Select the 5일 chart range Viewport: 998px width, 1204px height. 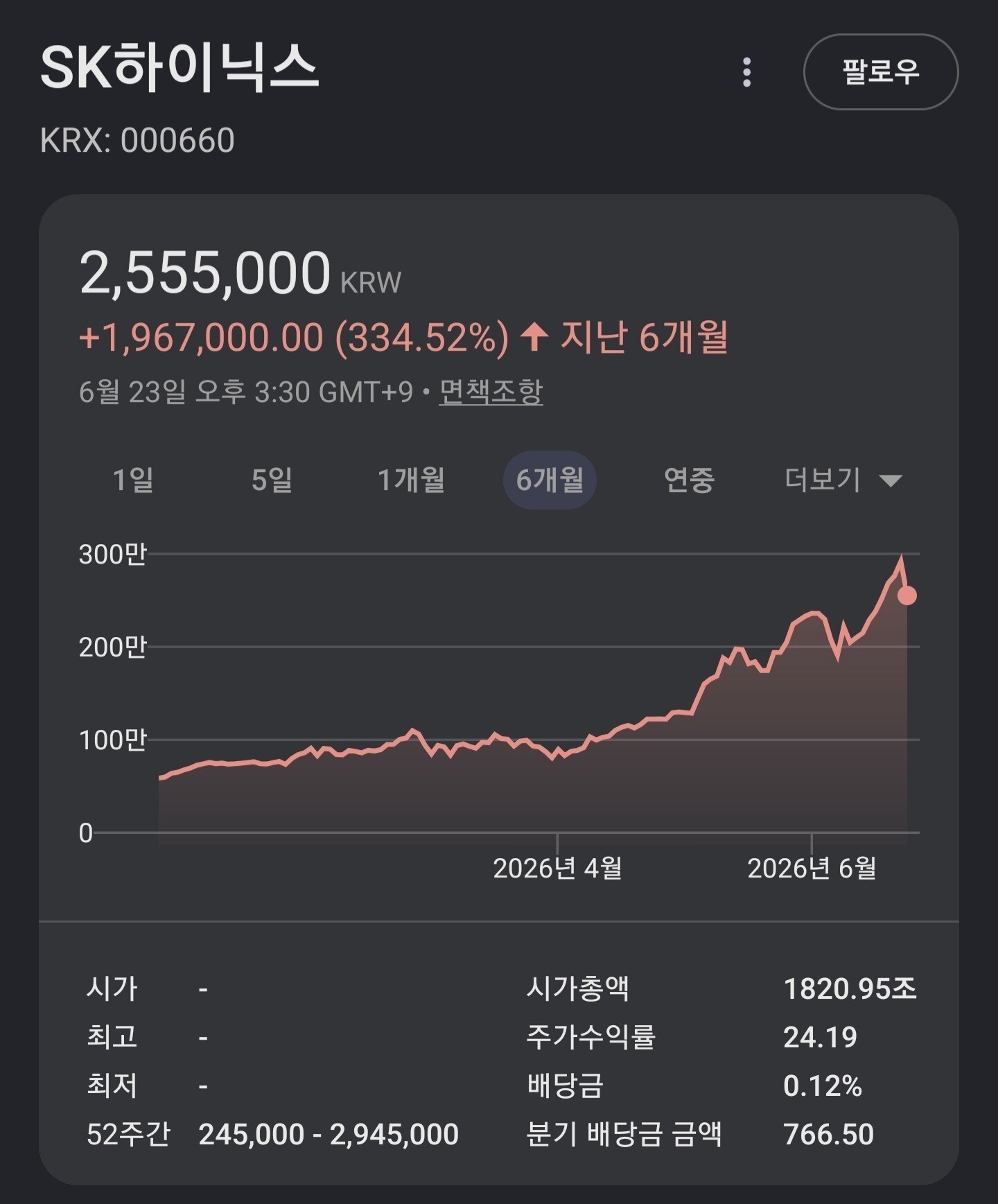point(272,480)
